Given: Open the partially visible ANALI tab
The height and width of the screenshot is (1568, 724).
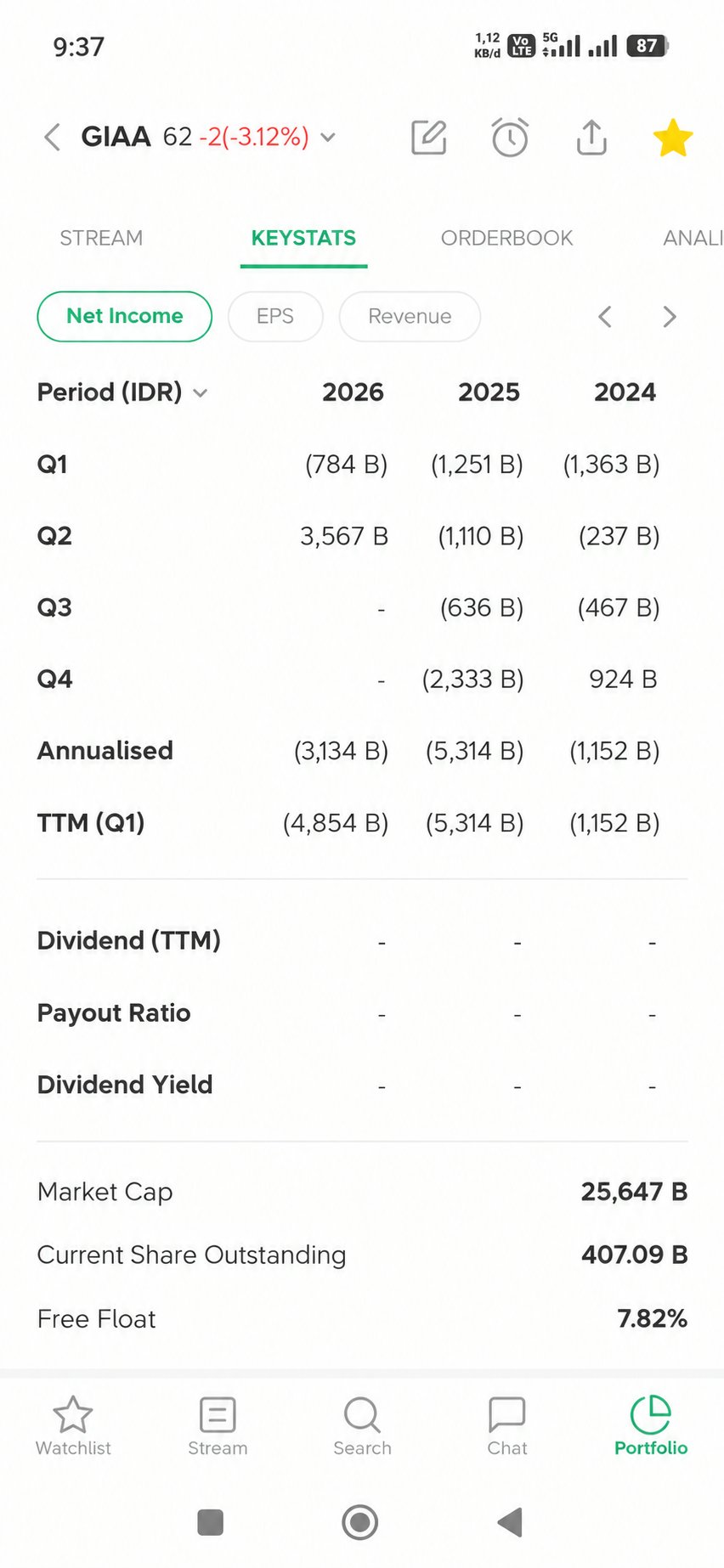Looking at the screenshot, I should click(x=693, y=238).
